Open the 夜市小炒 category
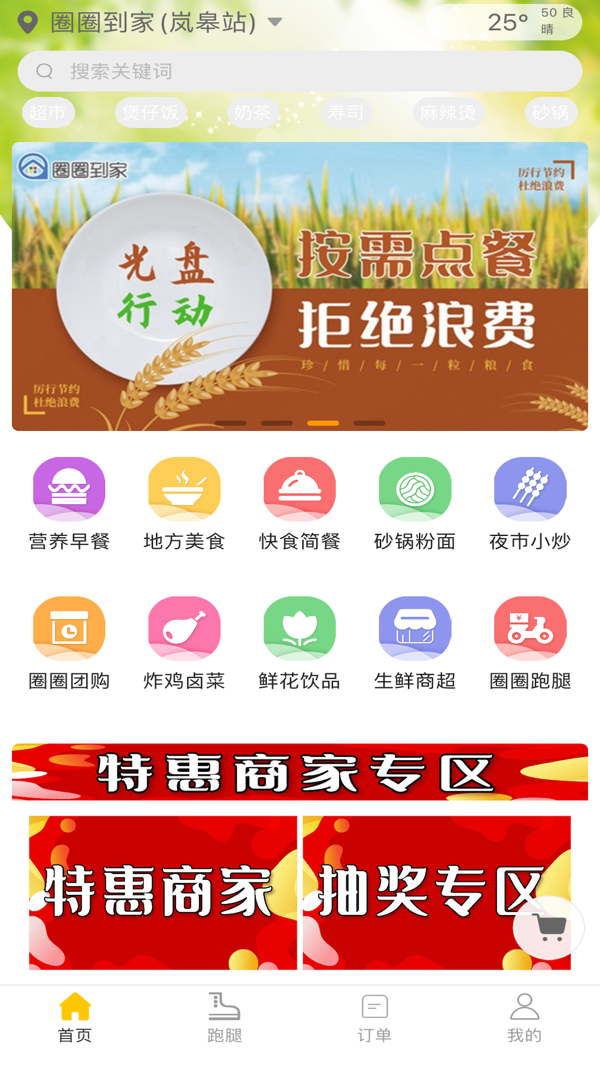 pos(529,503)
